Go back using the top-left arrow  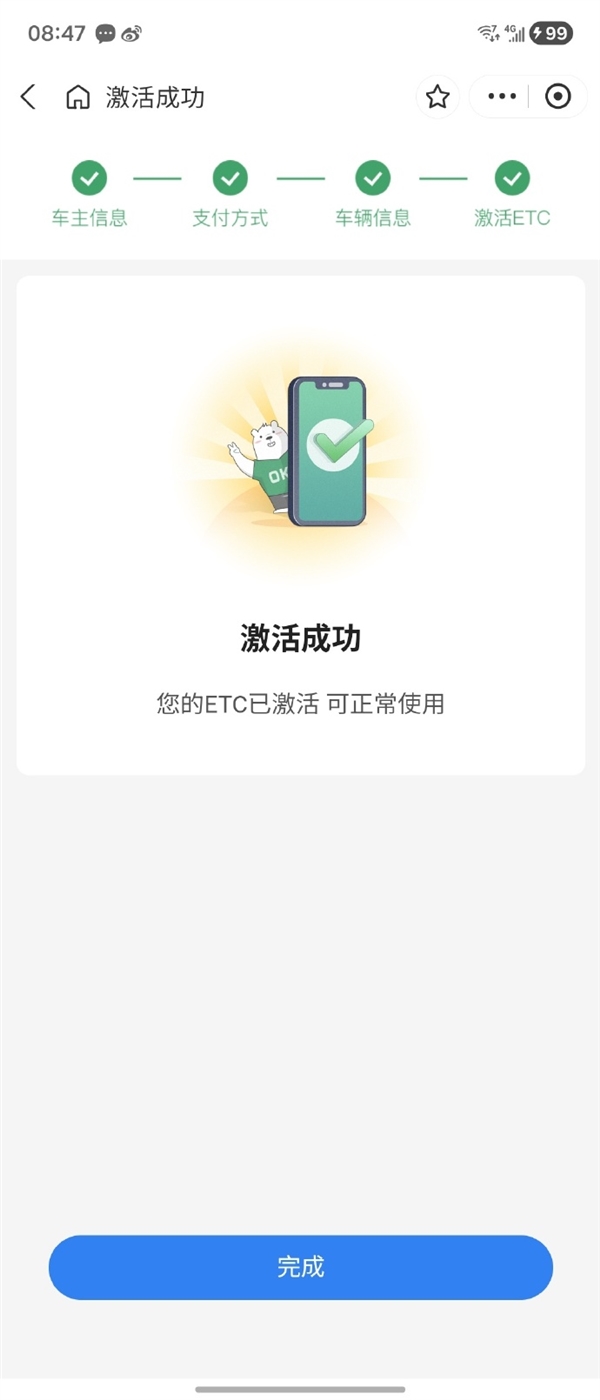[x=28, y=97]
